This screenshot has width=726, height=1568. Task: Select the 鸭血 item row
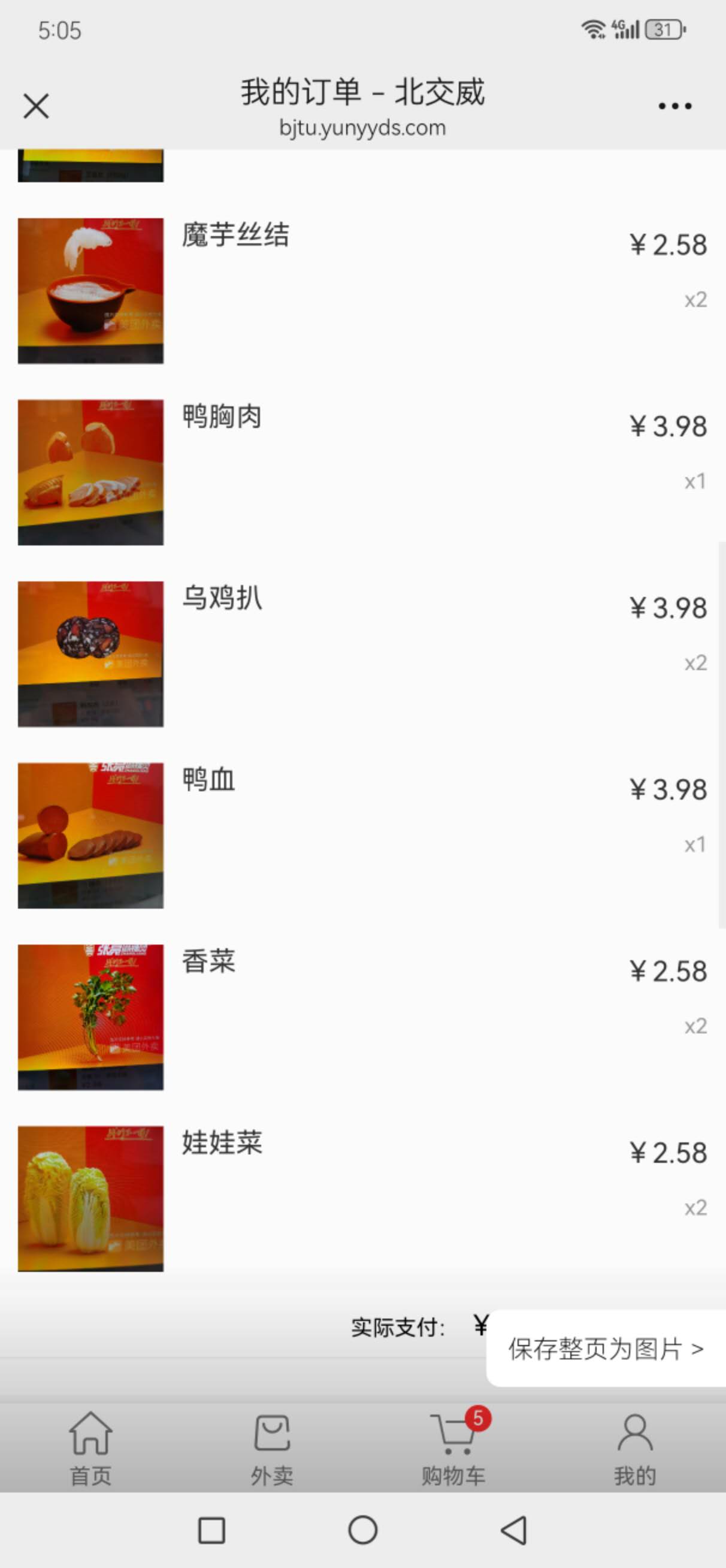click(362, 835)
